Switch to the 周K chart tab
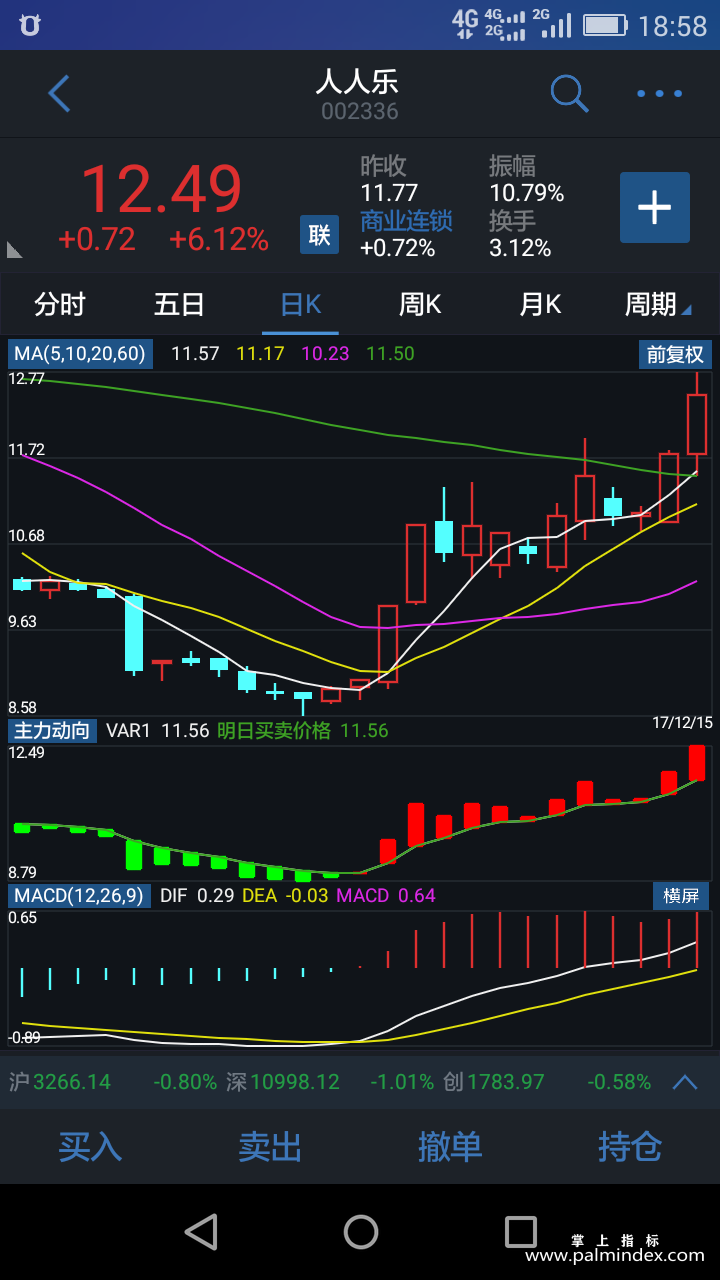This screenshot has height=1280, width=720. coord(420,304)
